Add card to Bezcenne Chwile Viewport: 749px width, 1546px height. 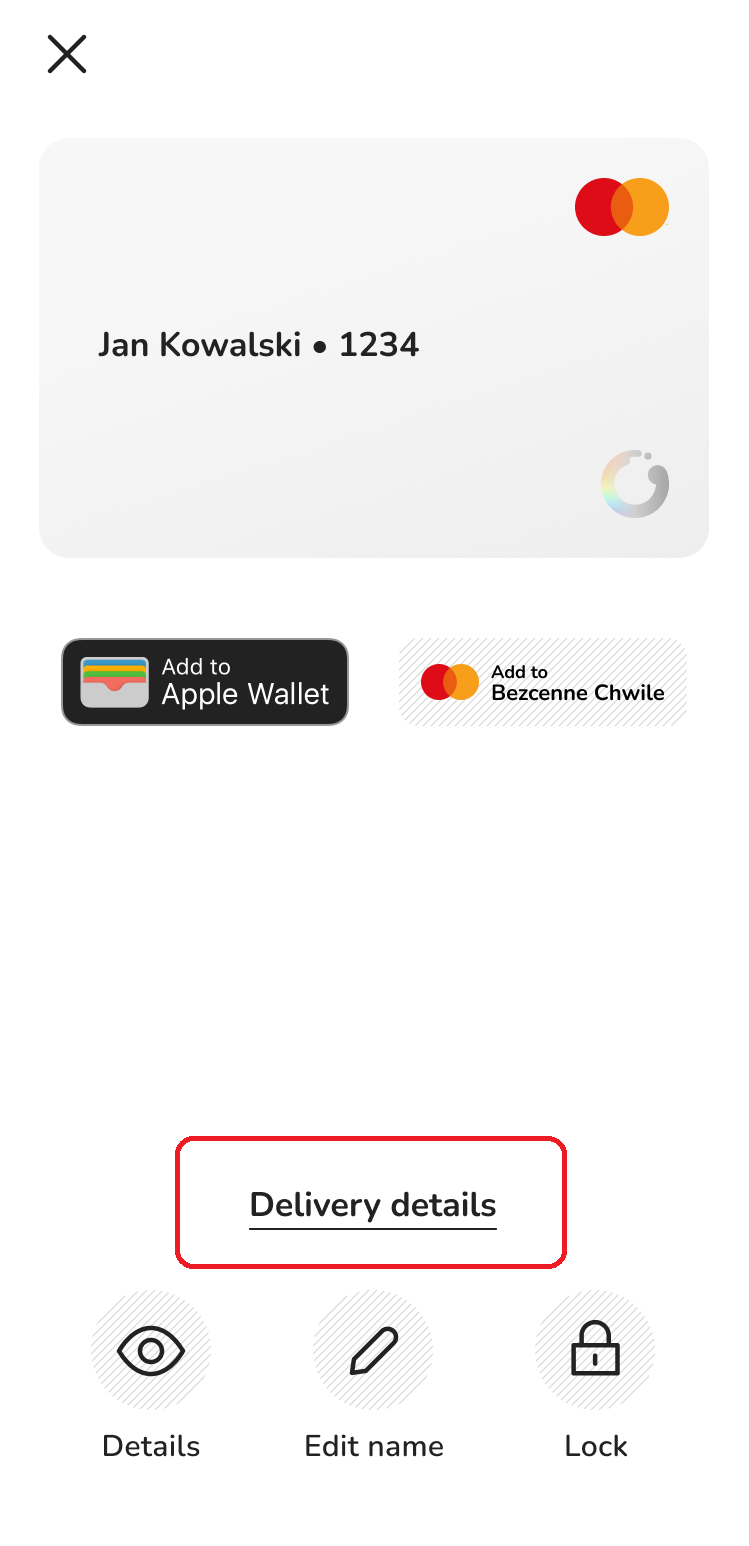543,682
